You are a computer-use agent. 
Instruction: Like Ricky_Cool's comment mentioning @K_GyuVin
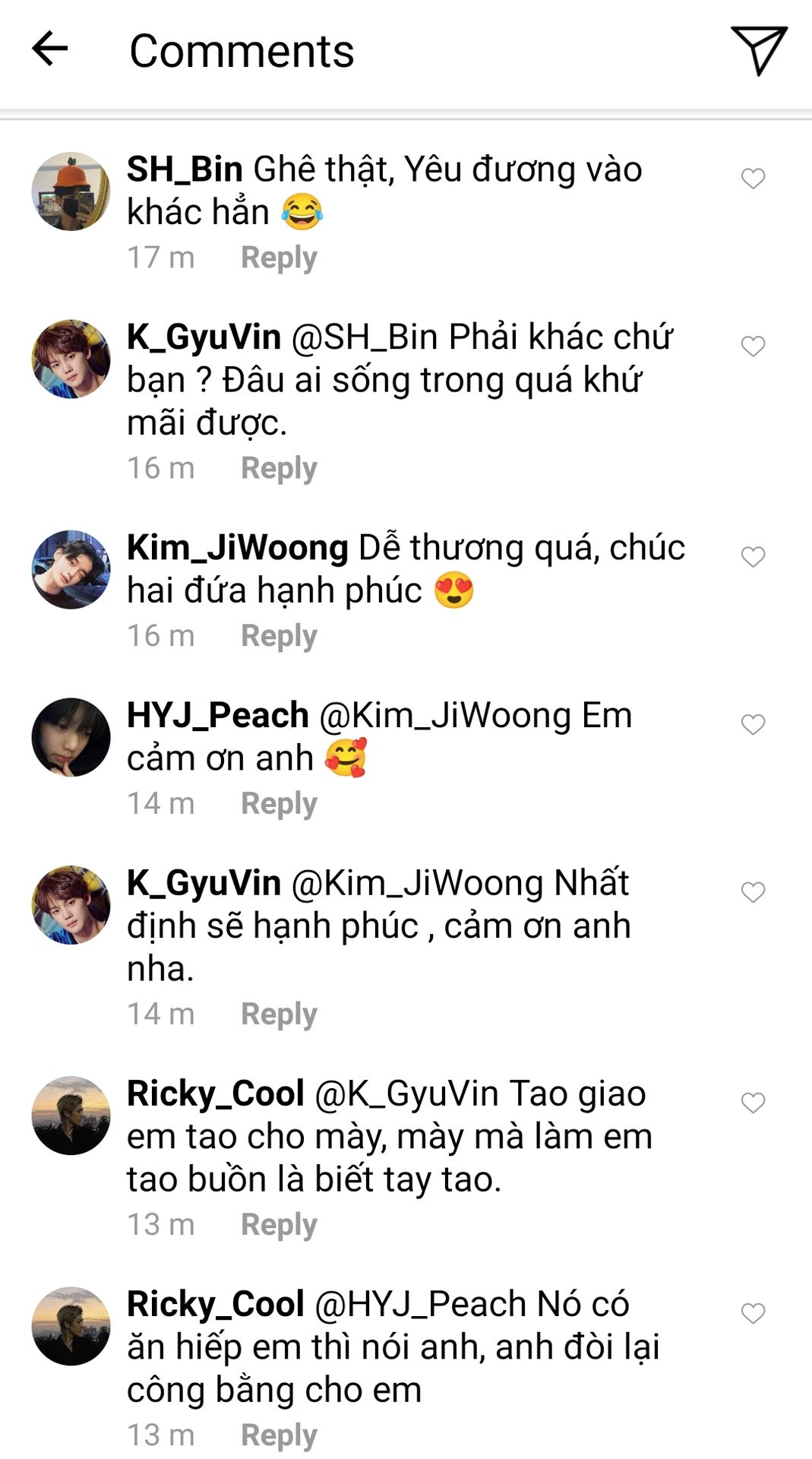pyautogui.click(x=753, y=1103)
